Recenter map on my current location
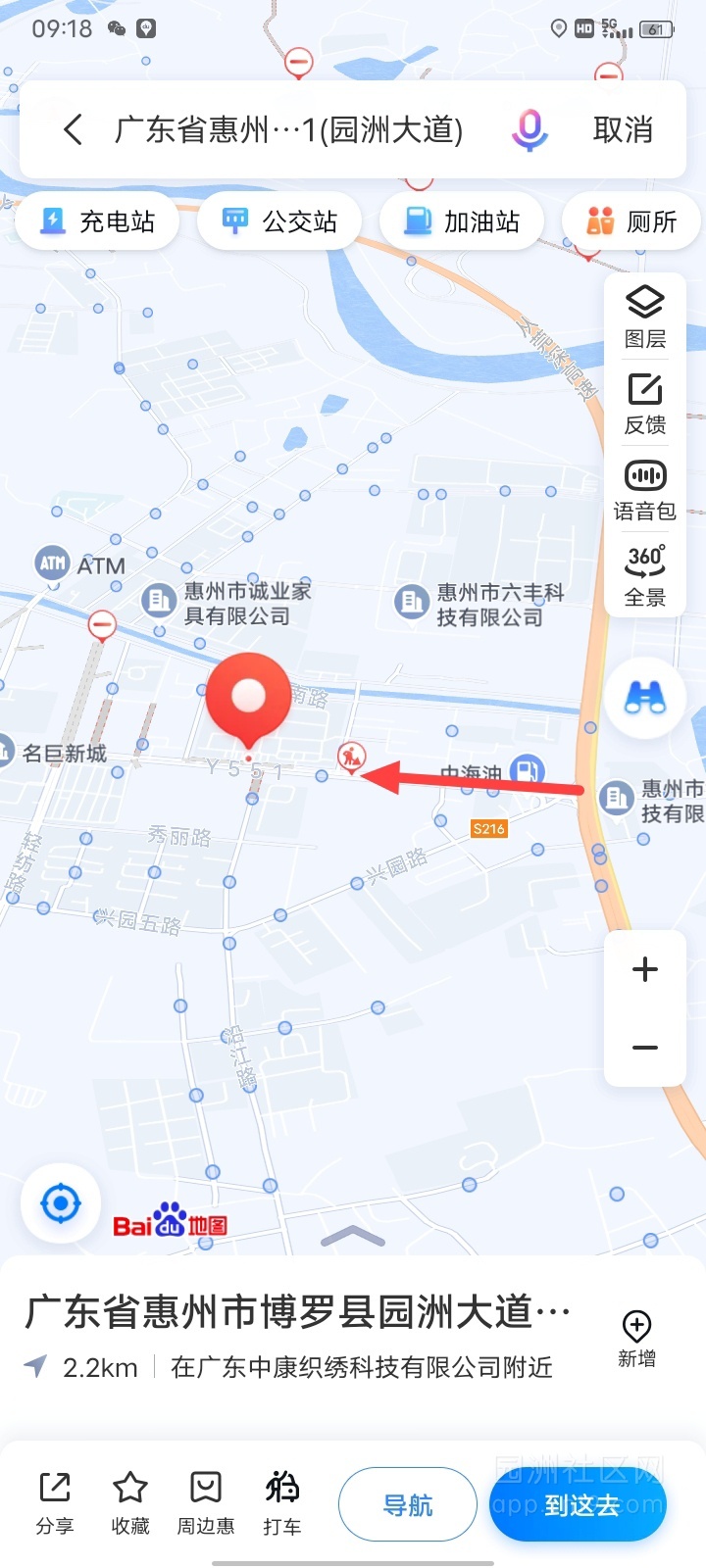The image size is (706, 1568). (x=61, y=1203)
